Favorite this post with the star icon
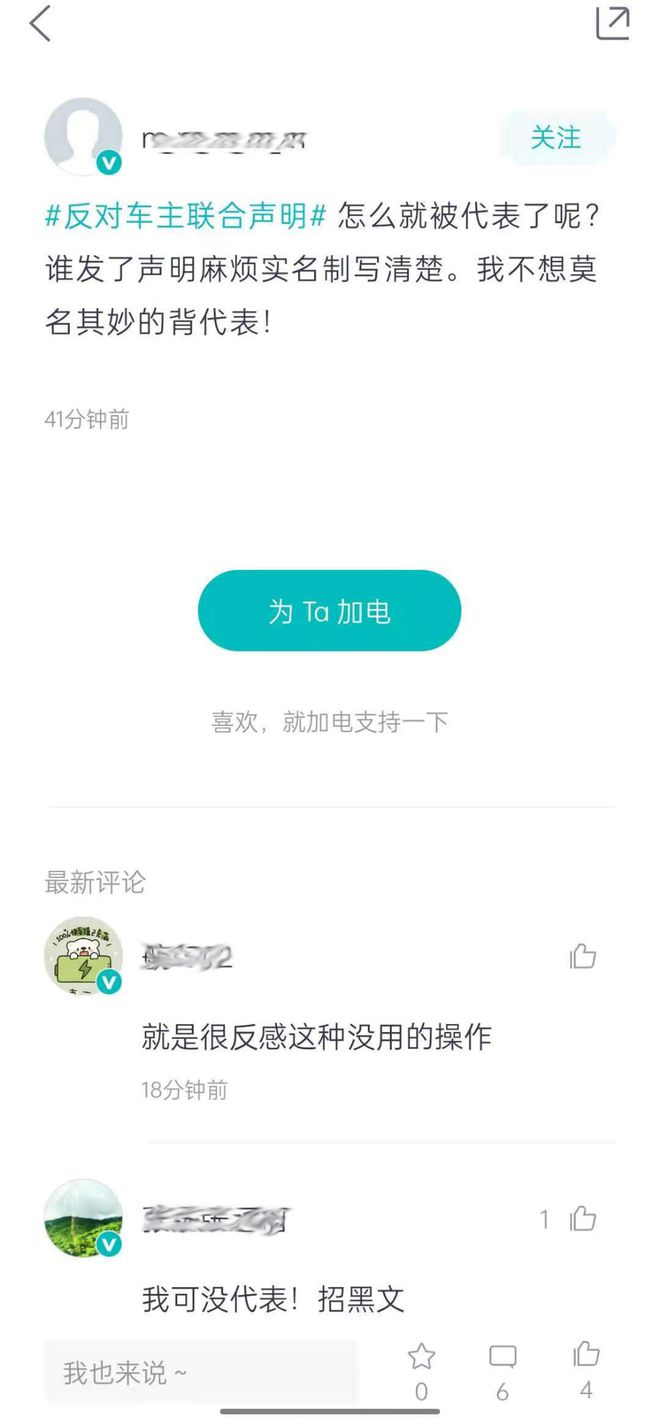This screenshot has width=660, height=1418. [421, 1358]
